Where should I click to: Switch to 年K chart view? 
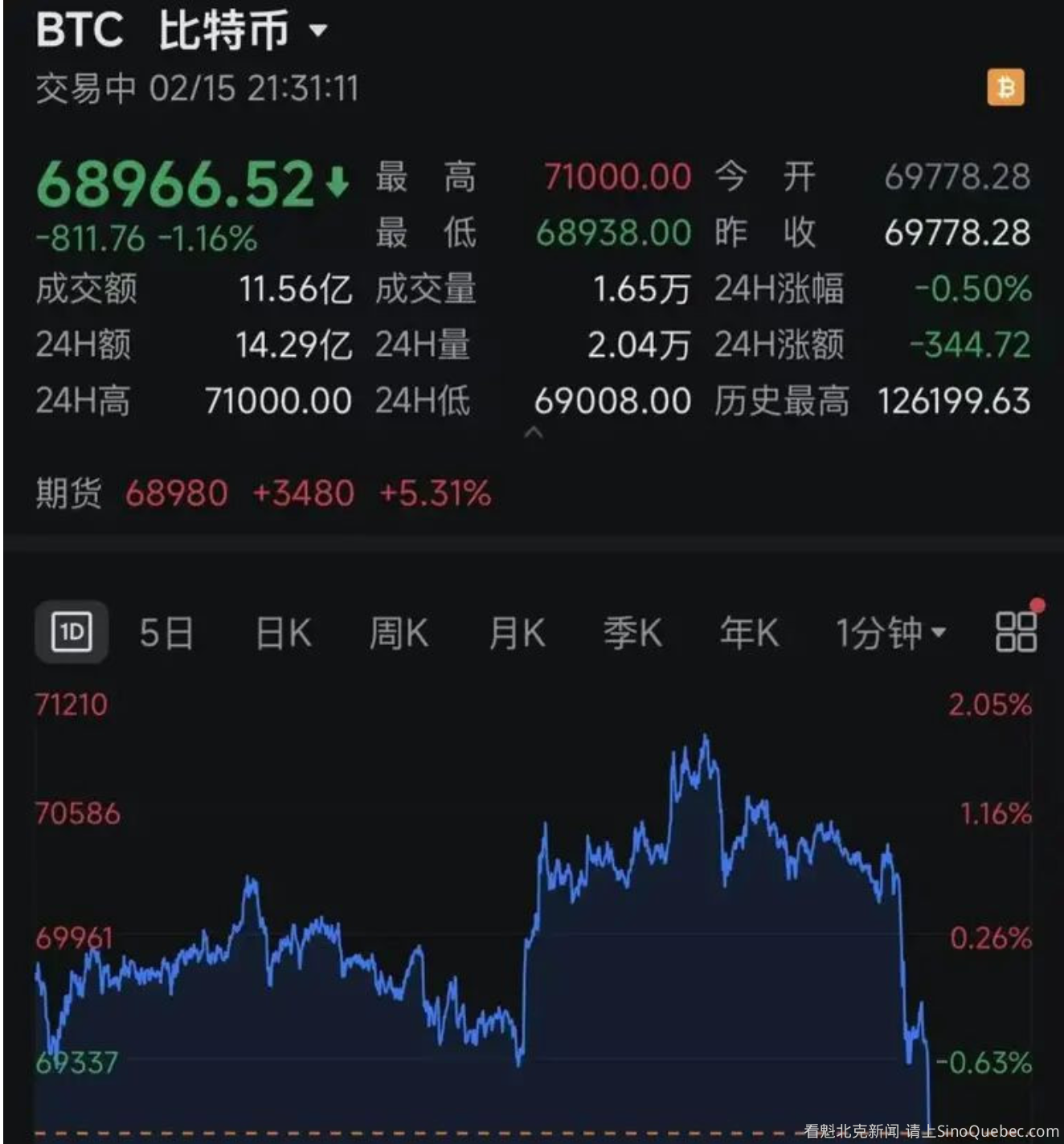(x=749, y=633)
